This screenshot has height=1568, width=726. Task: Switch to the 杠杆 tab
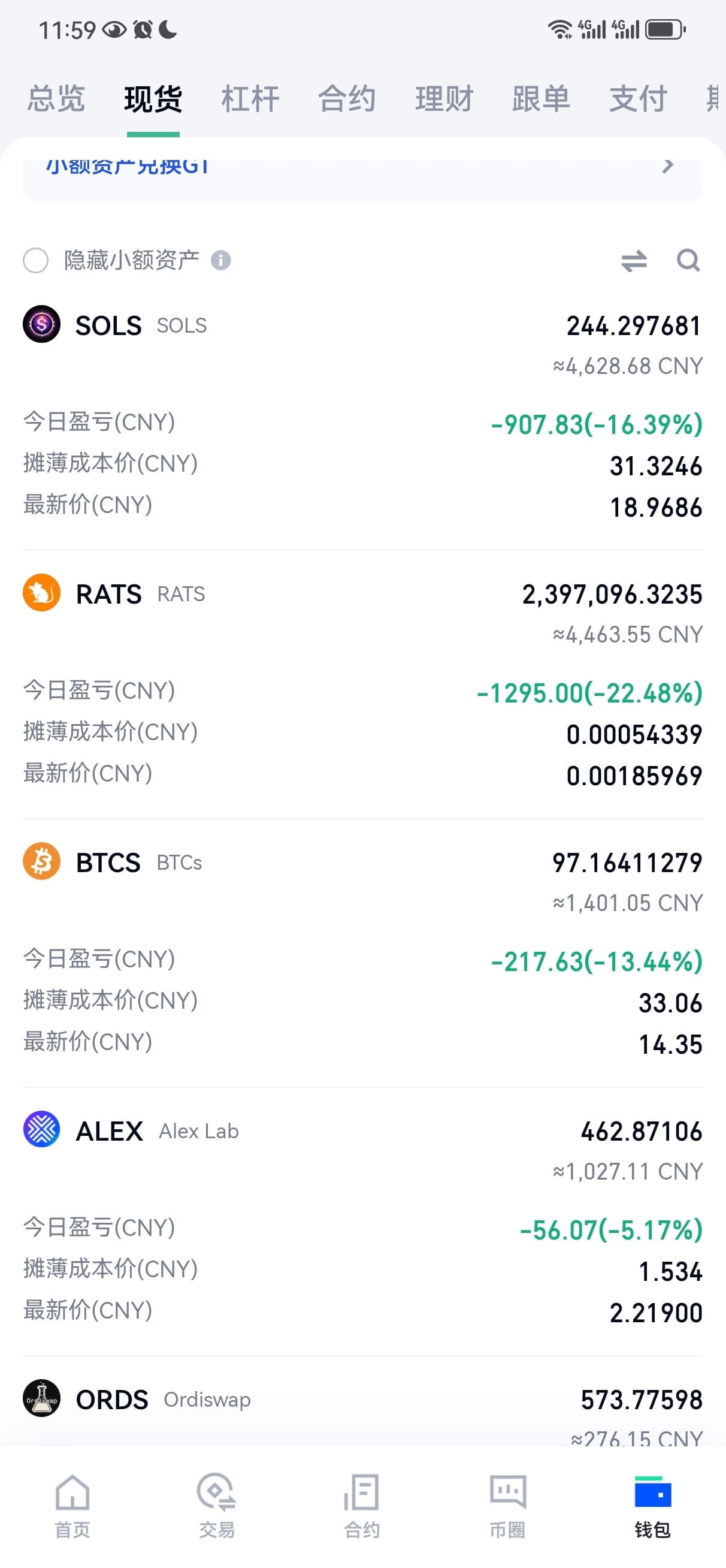(x=250, y=99)
